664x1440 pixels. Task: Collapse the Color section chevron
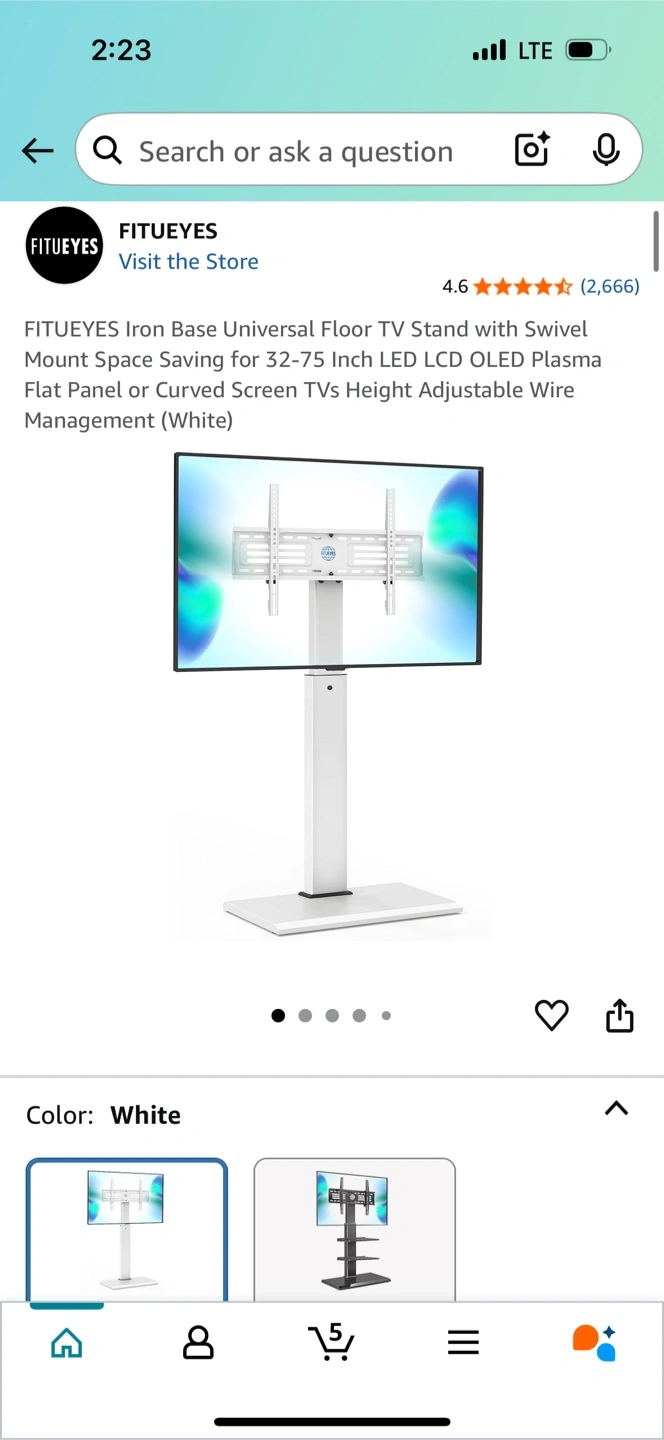click(x=617, y=1108)
